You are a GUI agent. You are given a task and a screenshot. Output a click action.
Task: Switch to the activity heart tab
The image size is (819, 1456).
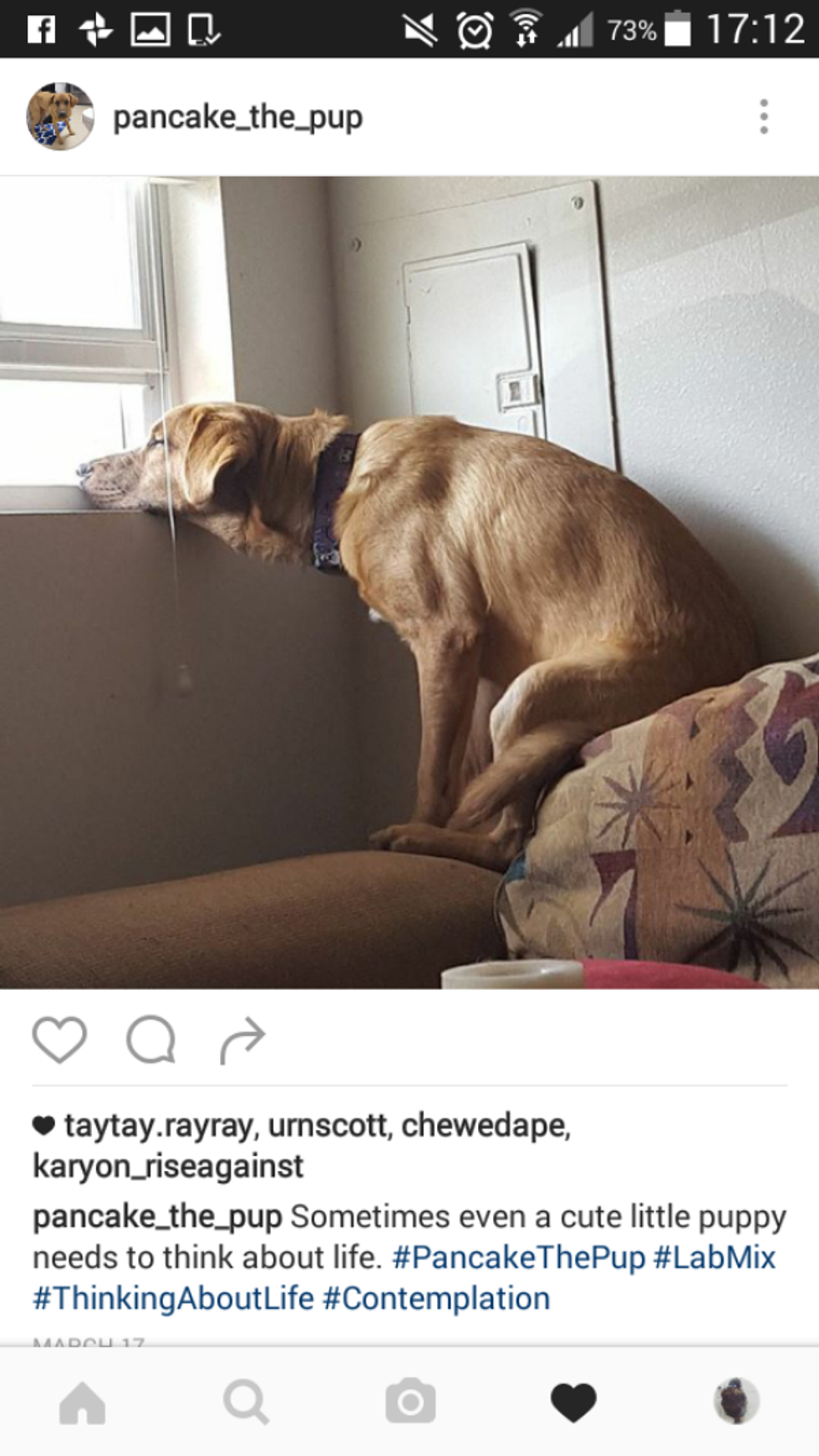click(573, 1403)
